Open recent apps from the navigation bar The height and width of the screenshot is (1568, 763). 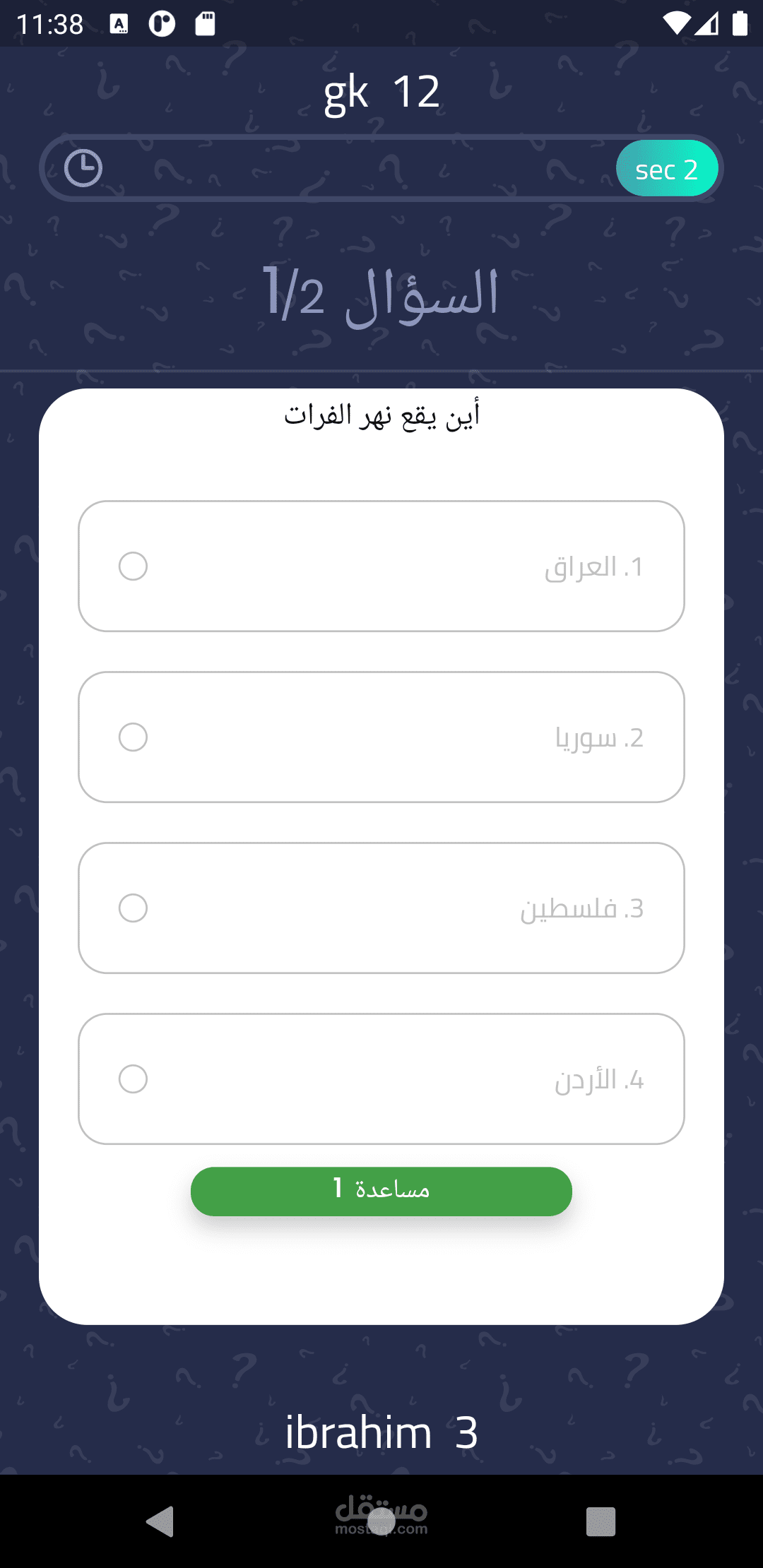[x=601, y=1521]
